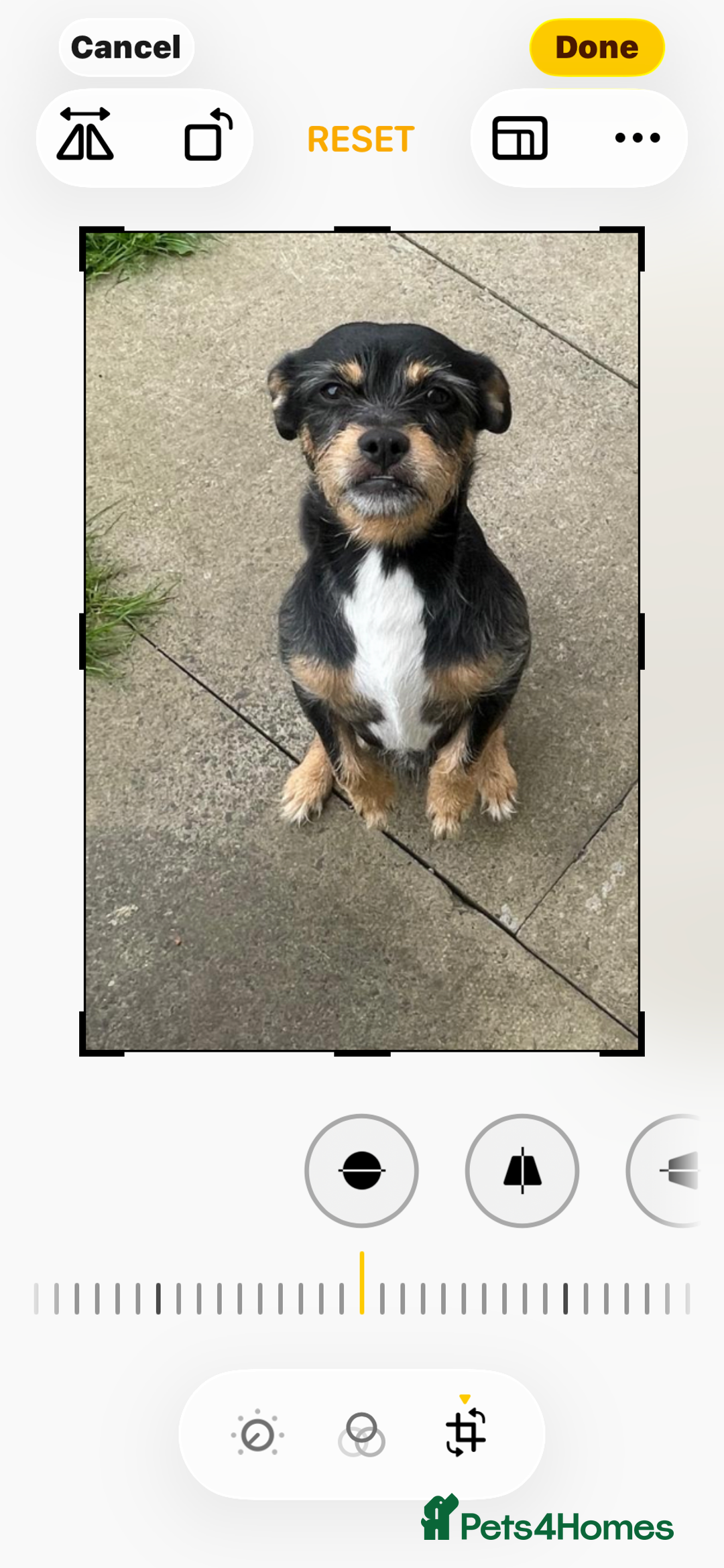Switch to the Crop tool tab

(x=465, y=1434)
